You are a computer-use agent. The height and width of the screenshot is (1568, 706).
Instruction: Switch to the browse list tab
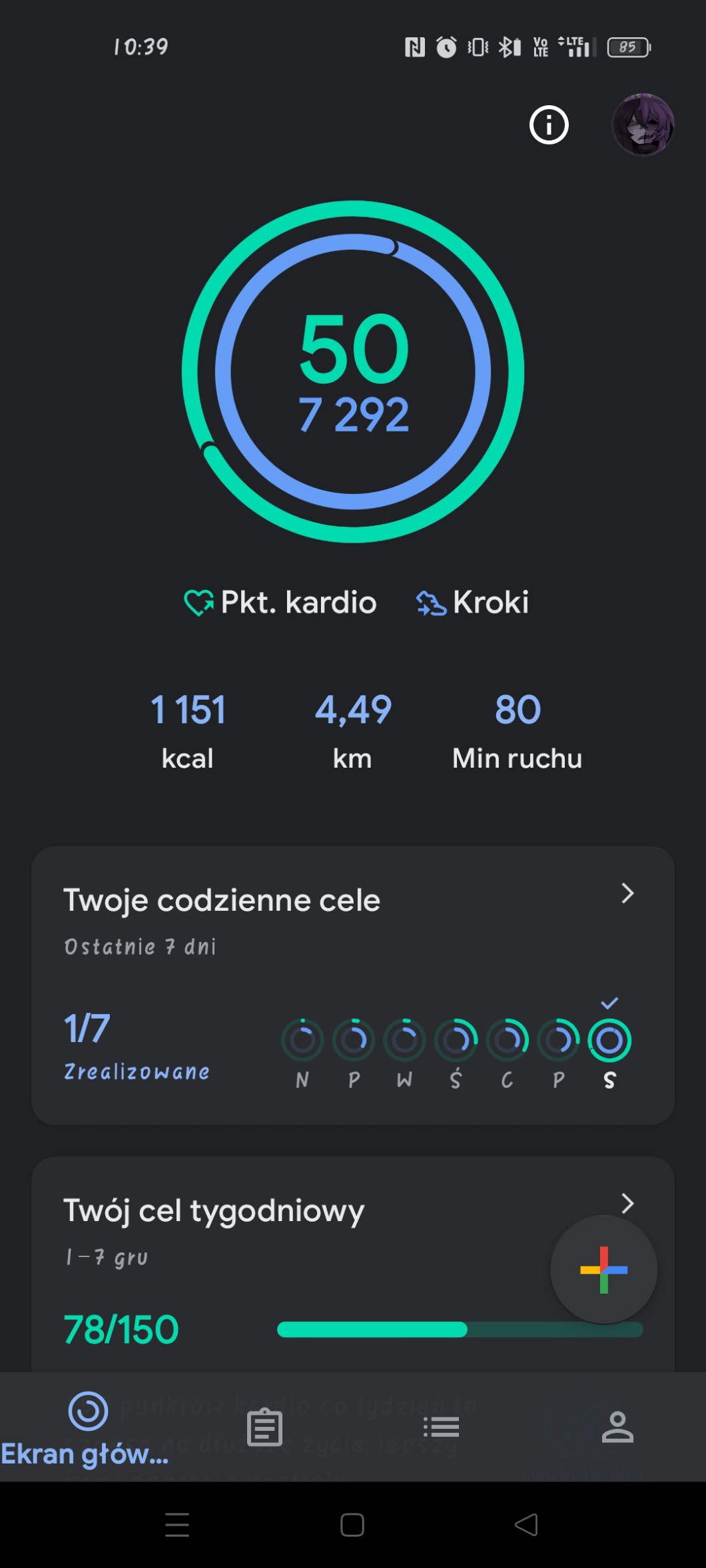coord(441,1428)
